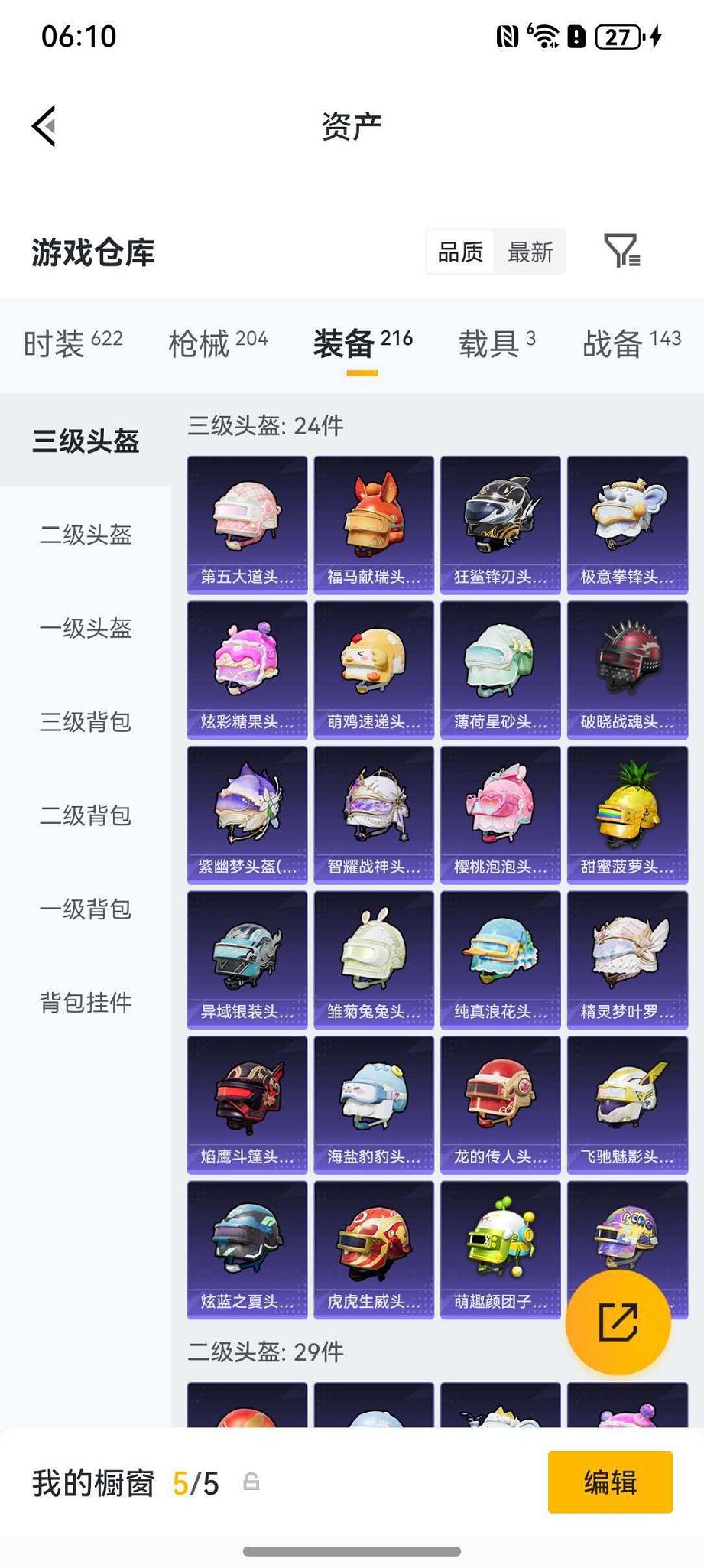The image size is (704, 1568).
Task: Select 背包挂件 category in sidebar
Action: [86, 1002]
